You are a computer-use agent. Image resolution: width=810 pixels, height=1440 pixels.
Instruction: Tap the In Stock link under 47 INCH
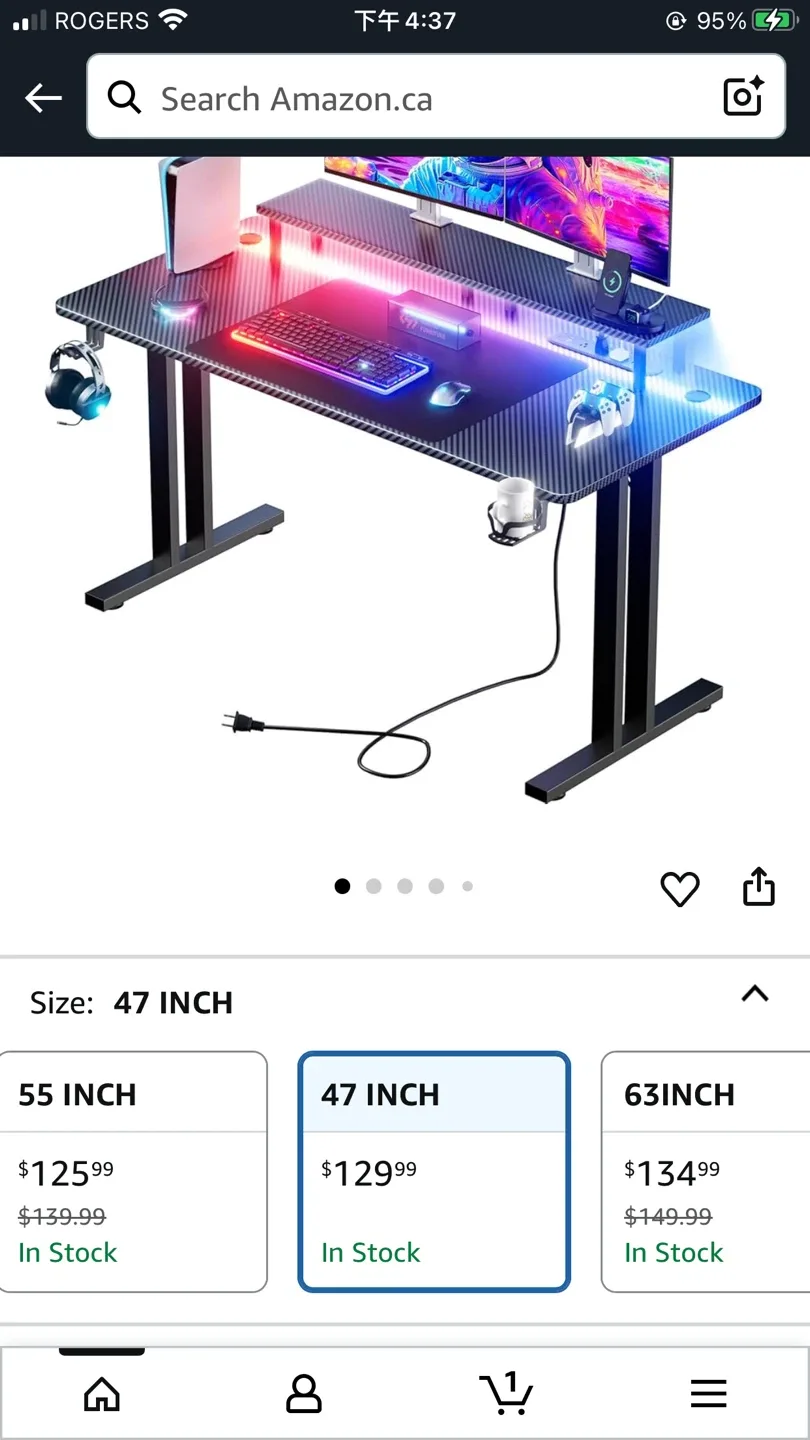point(370,1253)
